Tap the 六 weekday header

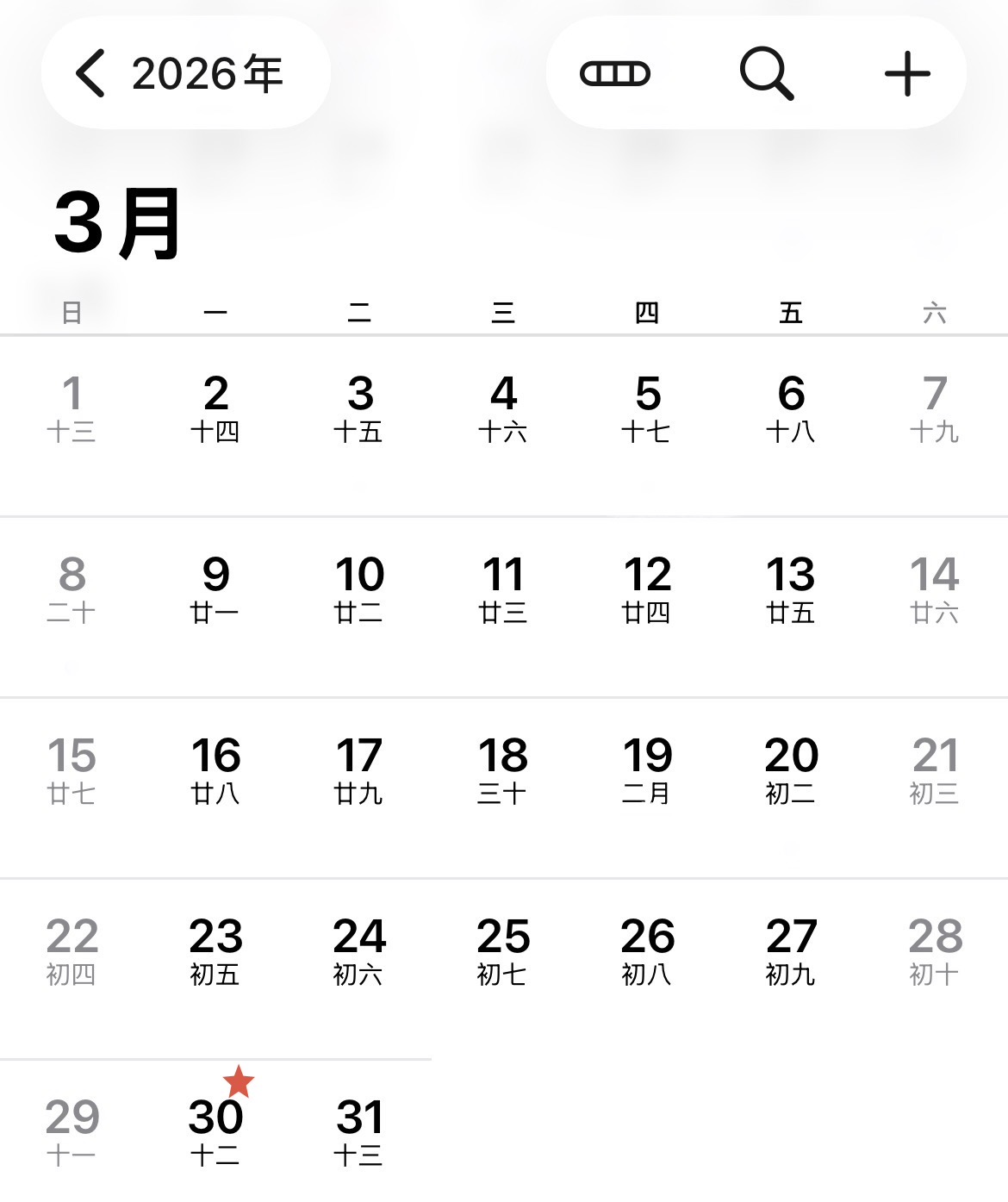(936, 313)
